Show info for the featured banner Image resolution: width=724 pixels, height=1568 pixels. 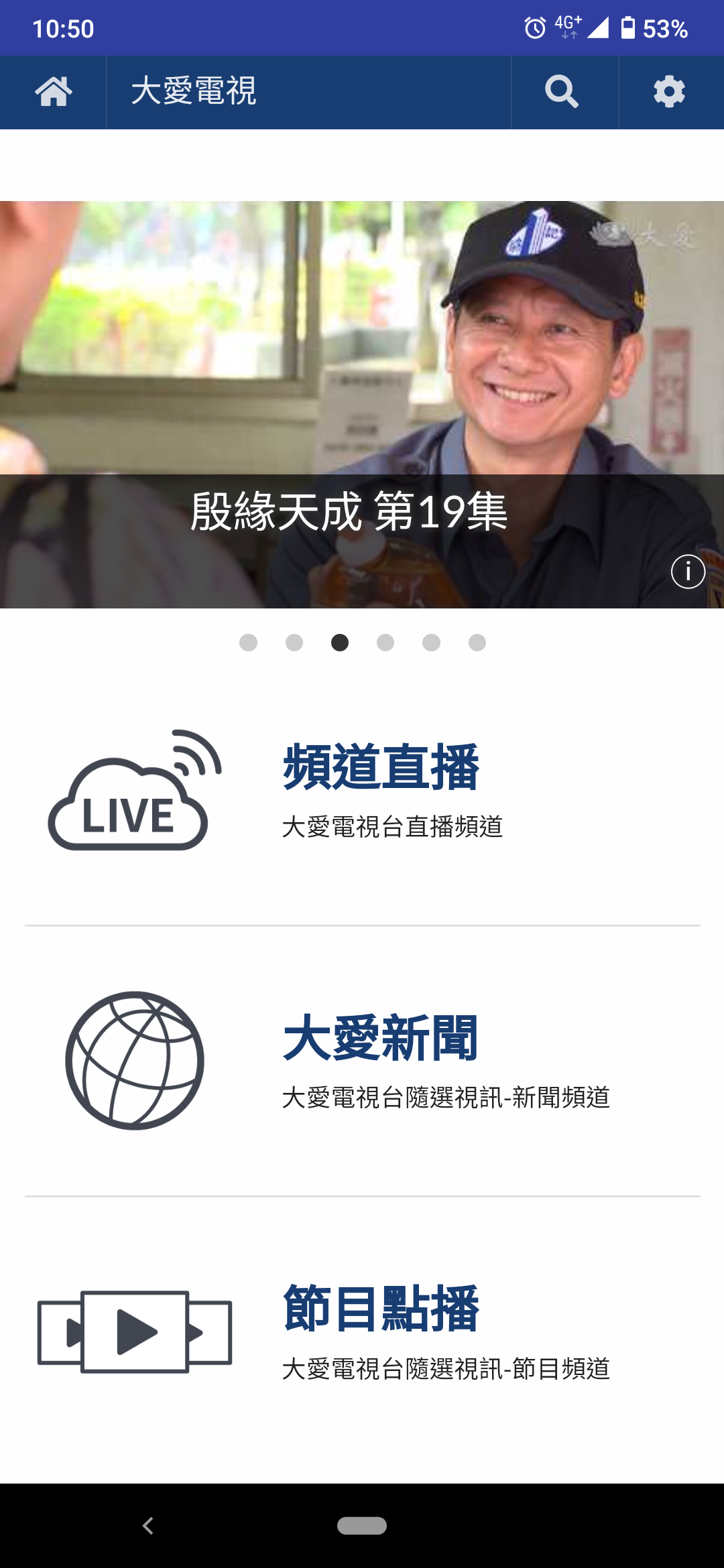point(688,572)
